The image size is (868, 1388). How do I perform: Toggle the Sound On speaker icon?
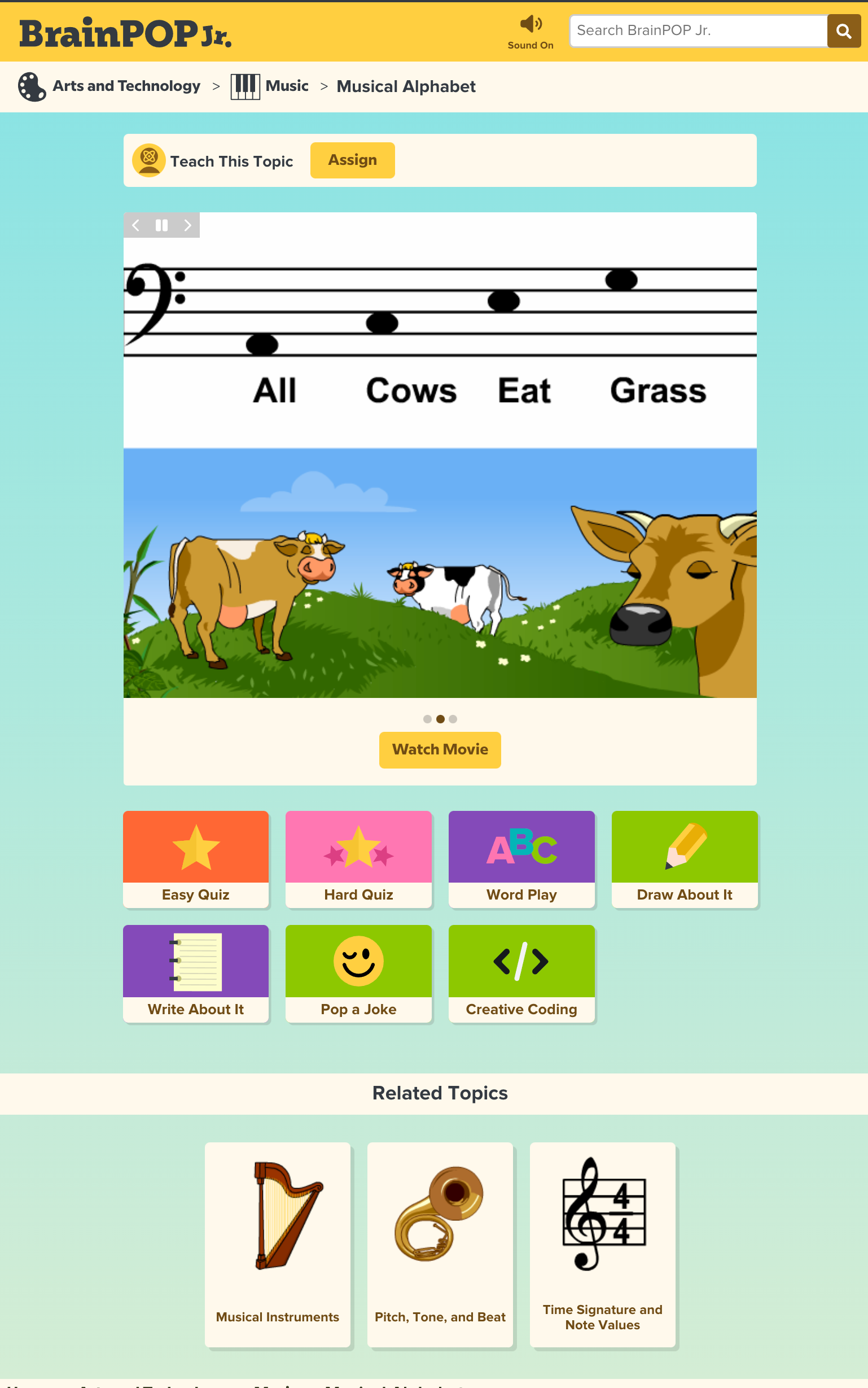[x=530, y=24]
